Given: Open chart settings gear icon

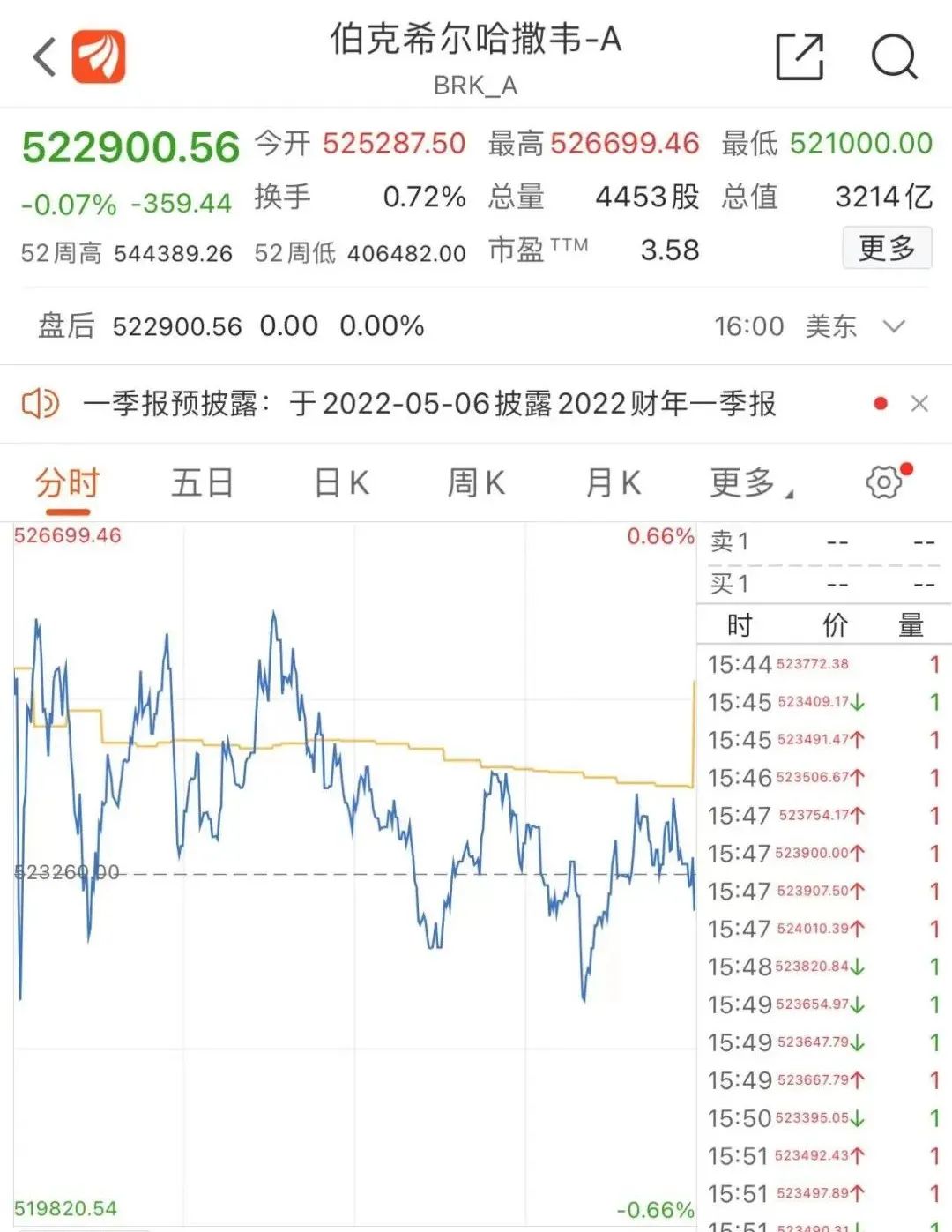Looking at the screenshot, I should coord(884,482).
